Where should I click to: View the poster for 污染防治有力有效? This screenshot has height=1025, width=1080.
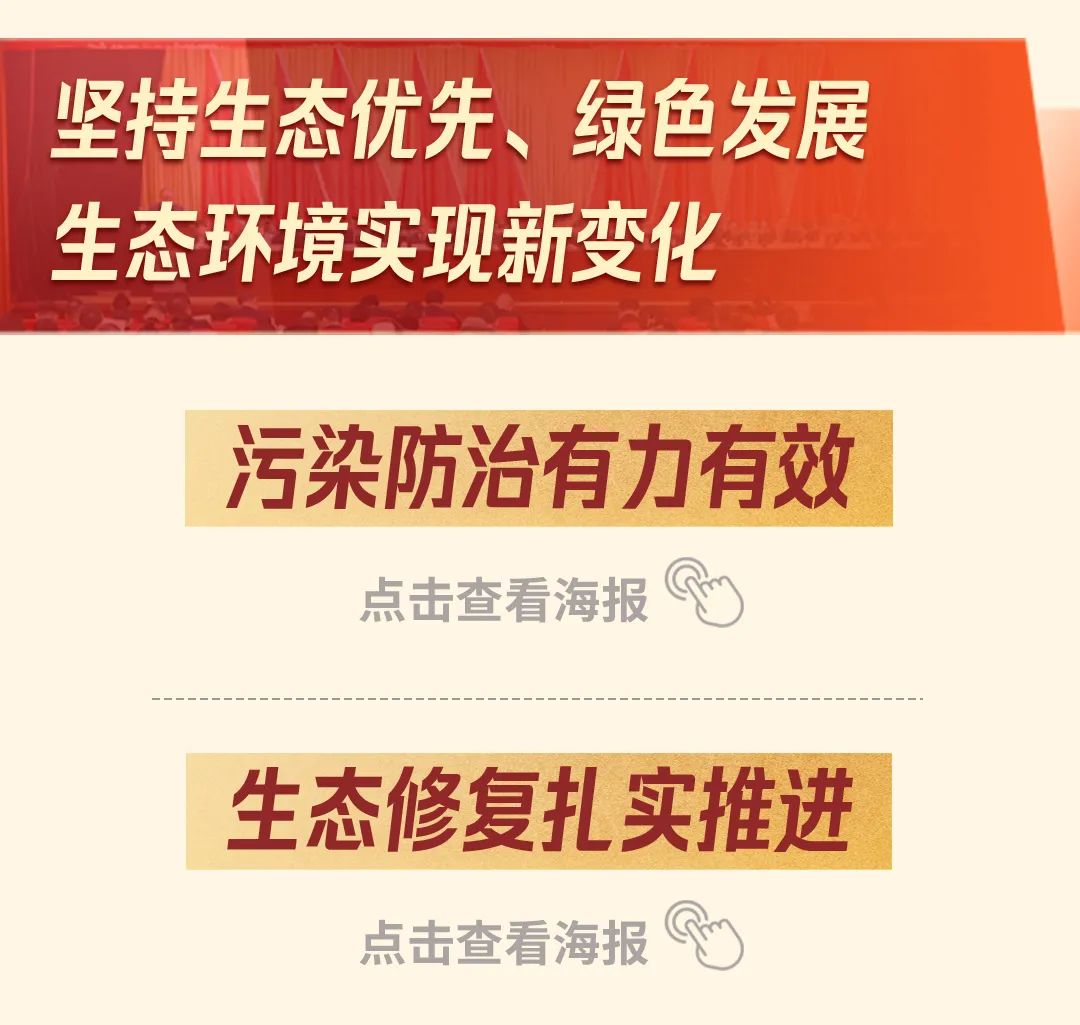(550, 600)
